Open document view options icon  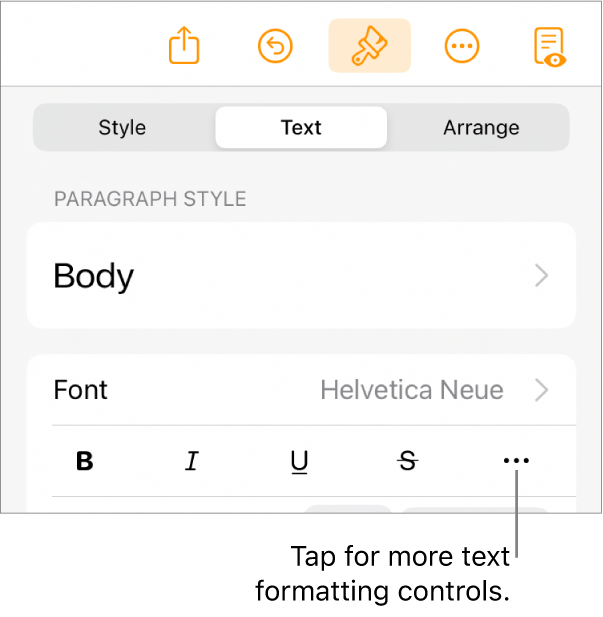point(549,47)
